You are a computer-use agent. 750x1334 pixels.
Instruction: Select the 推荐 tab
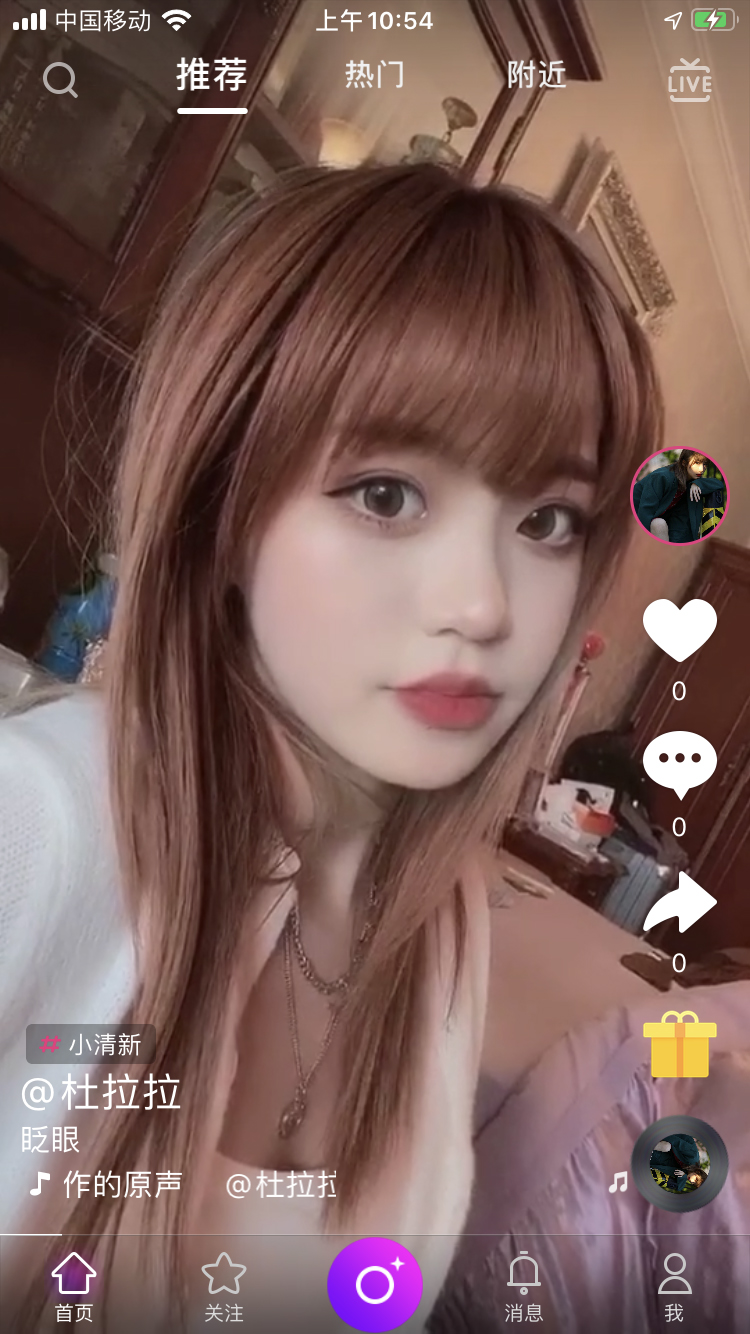tap(212, 75)
